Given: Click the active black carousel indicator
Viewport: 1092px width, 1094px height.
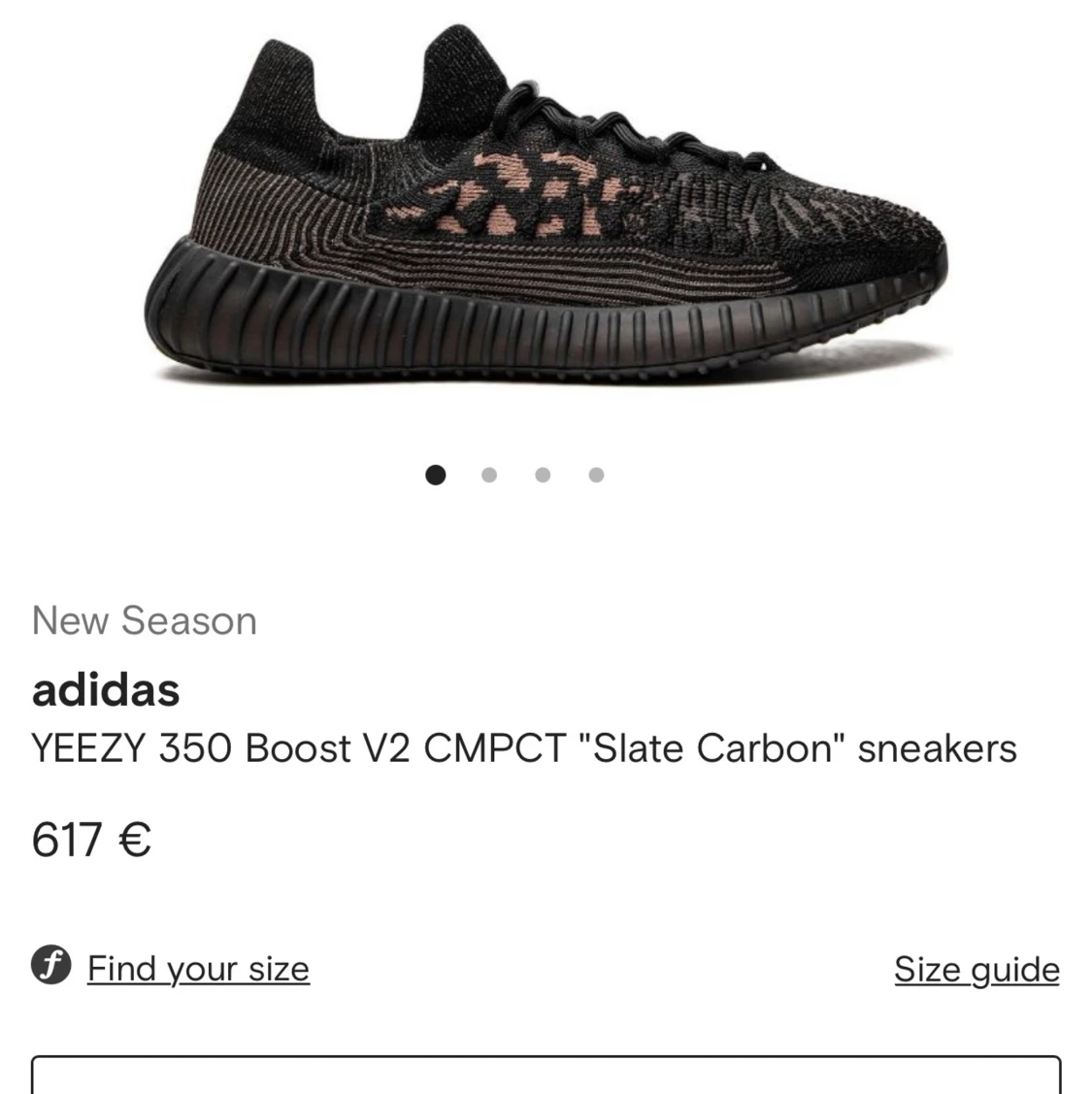Looking at the screenshot, I should (x=436, y=475).
